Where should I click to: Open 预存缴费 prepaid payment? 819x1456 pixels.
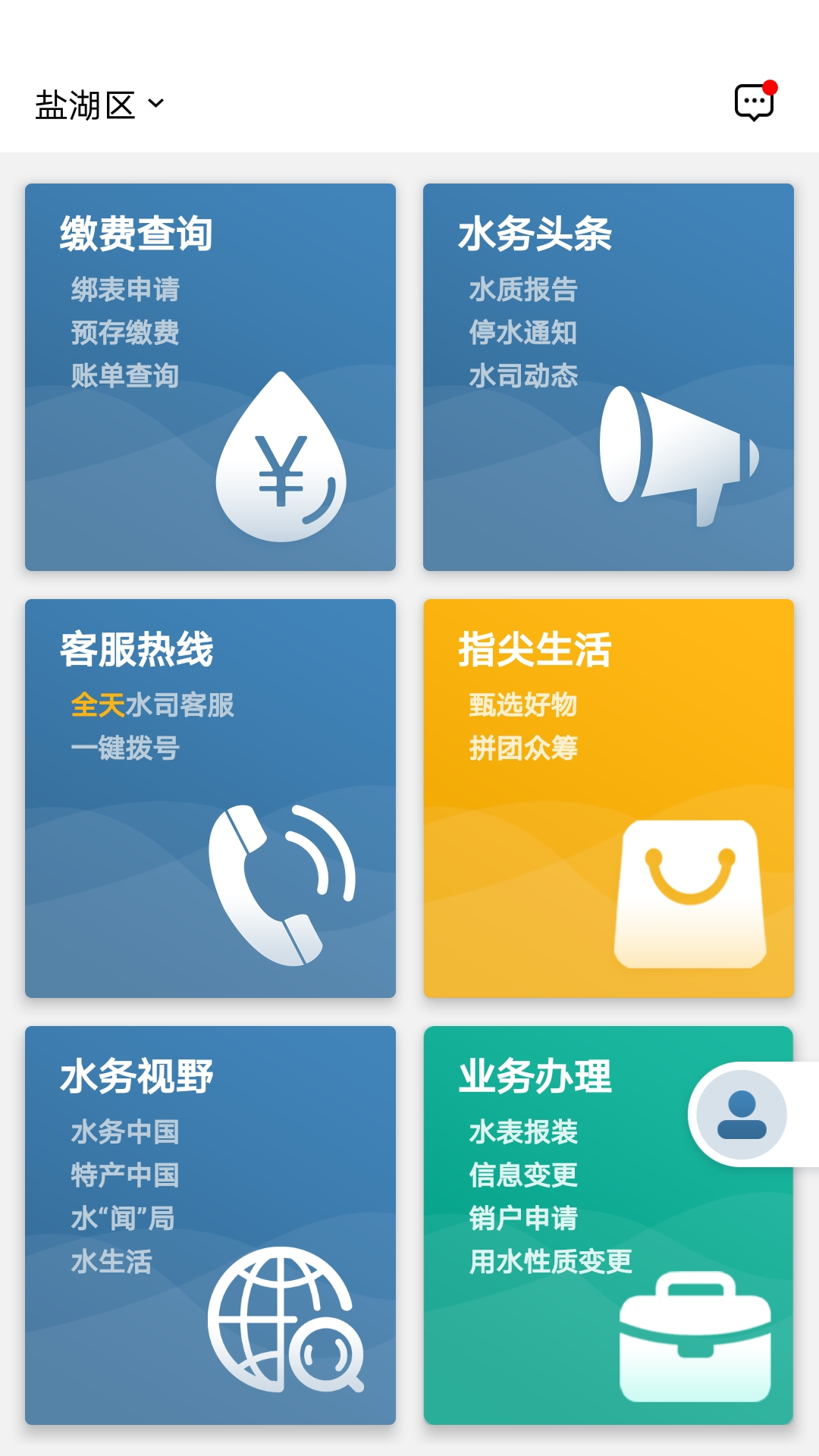tap(125, 332)
